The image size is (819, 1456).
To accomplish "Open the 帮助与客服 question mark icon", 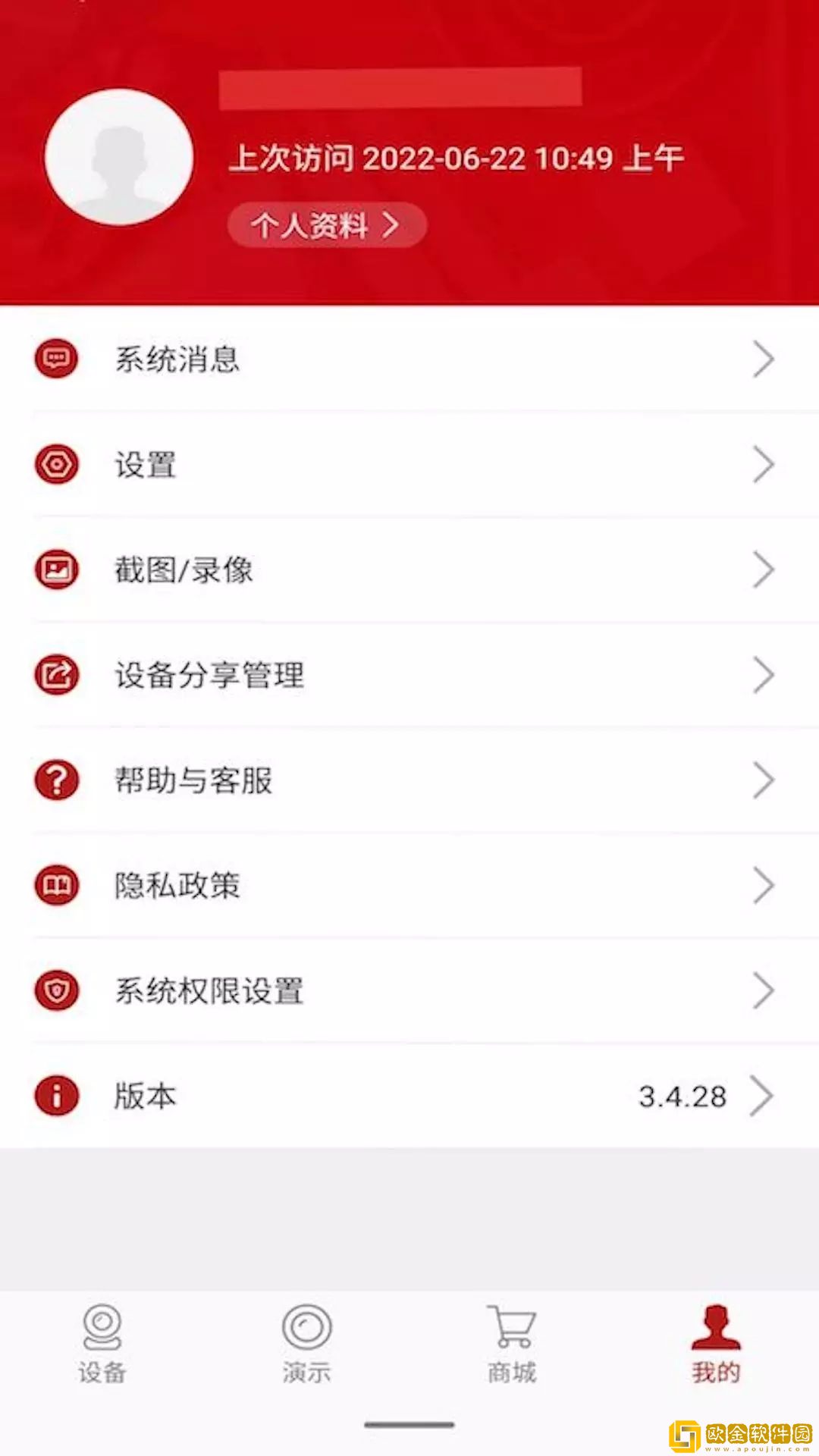I will coord(56,780).
